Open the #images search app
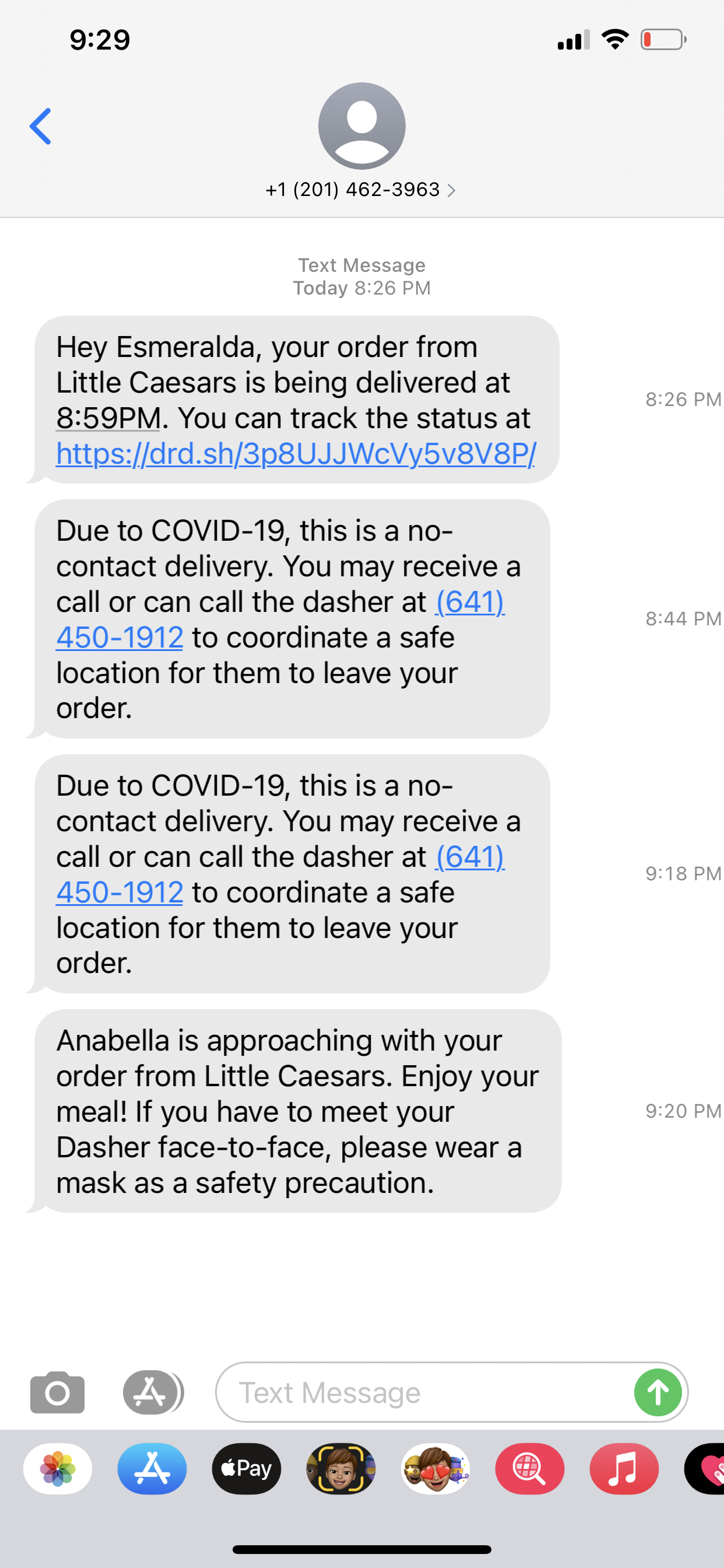Screen dimensions: 724x1568 pos(529,1469)
